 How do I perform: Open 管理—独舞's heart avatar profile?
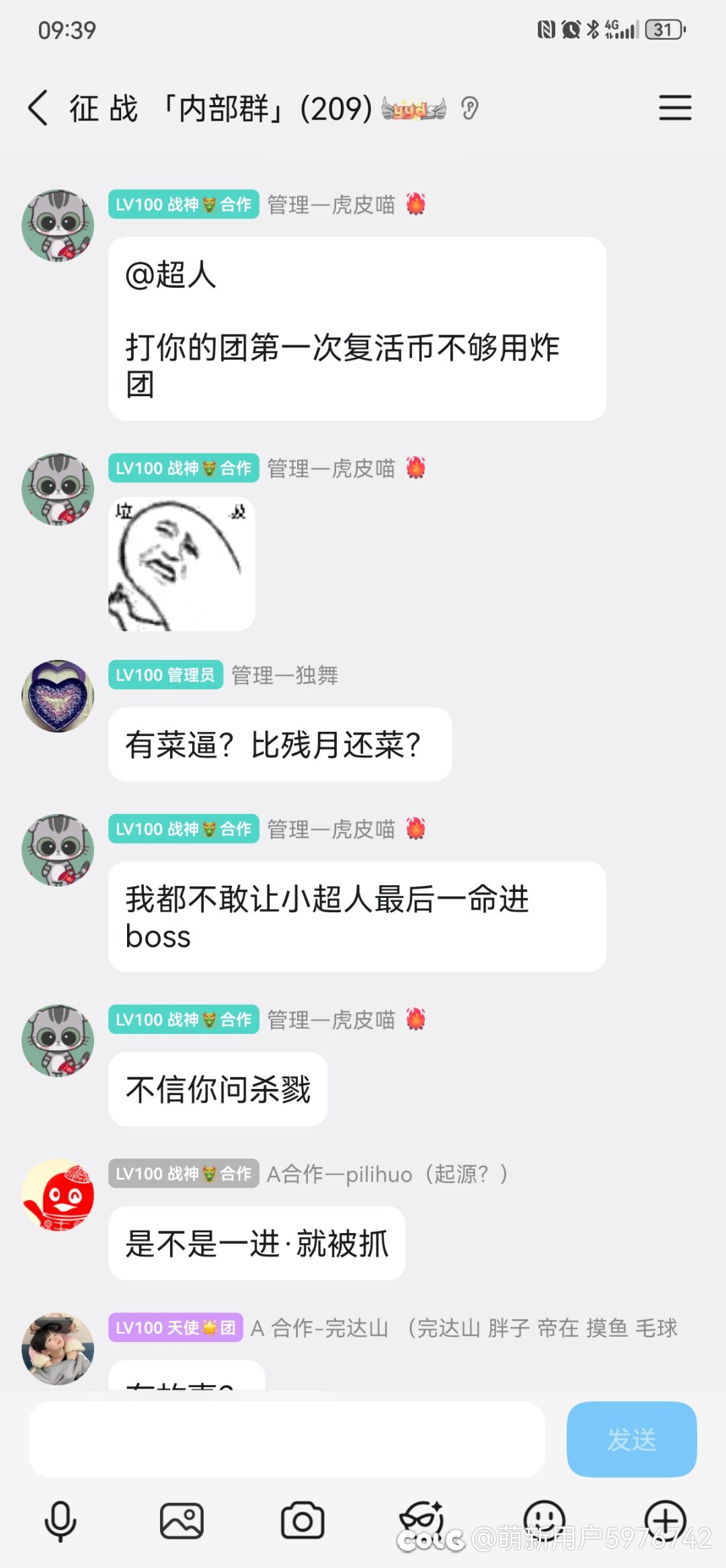tap(58, 696)
